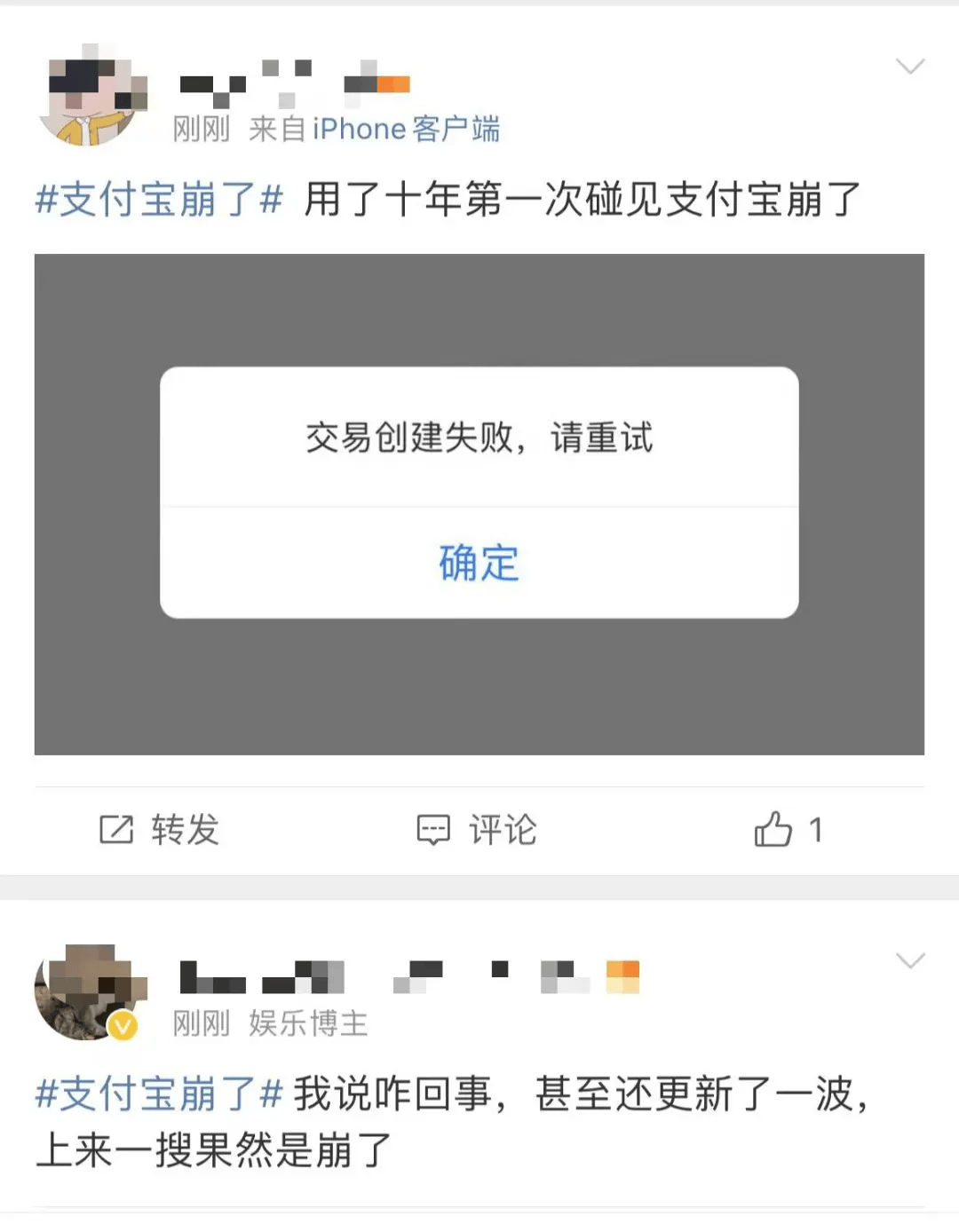Expand the chevron menu on the first post
The width and height of the screenshot is (959, 1232).
tap(910, 67)
